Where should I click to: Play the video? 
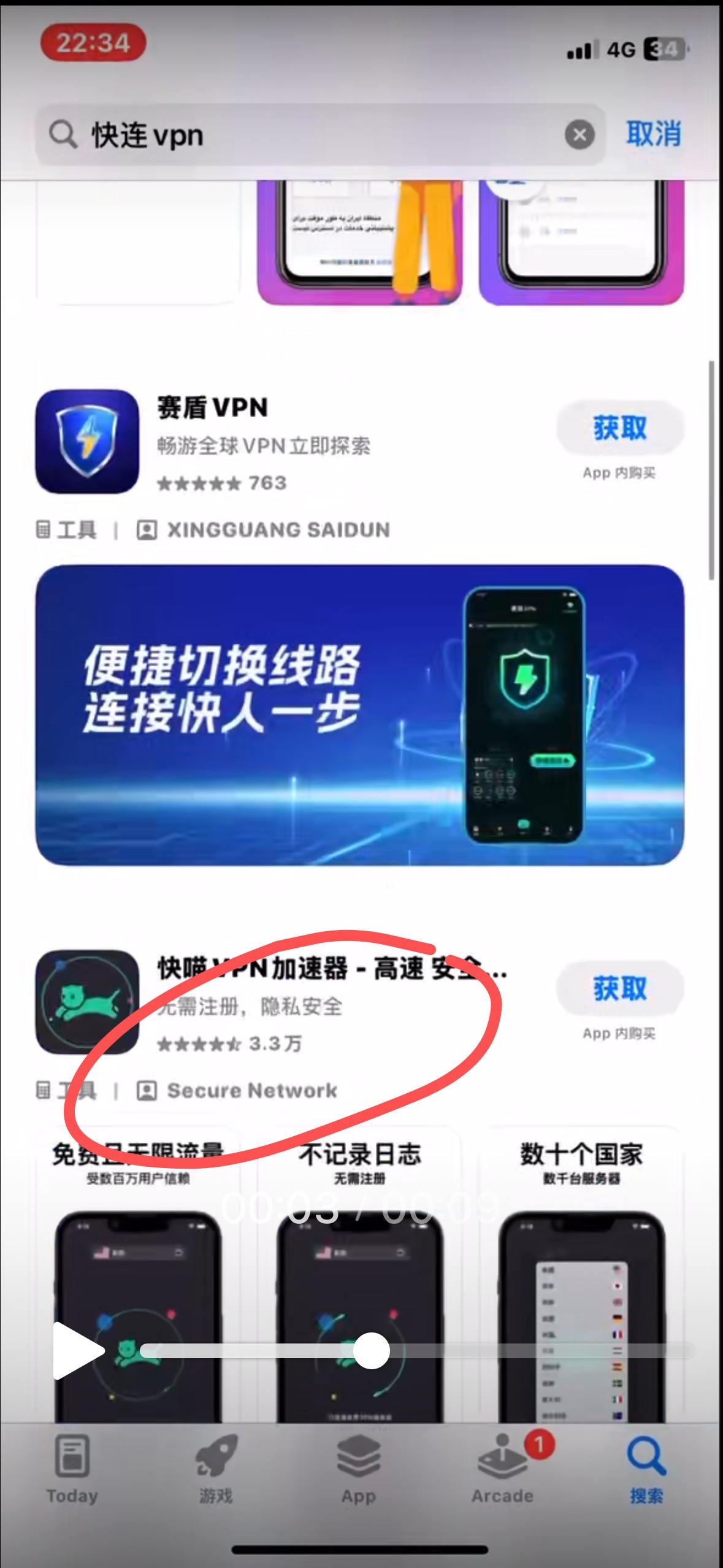(x=77, y=1351)
